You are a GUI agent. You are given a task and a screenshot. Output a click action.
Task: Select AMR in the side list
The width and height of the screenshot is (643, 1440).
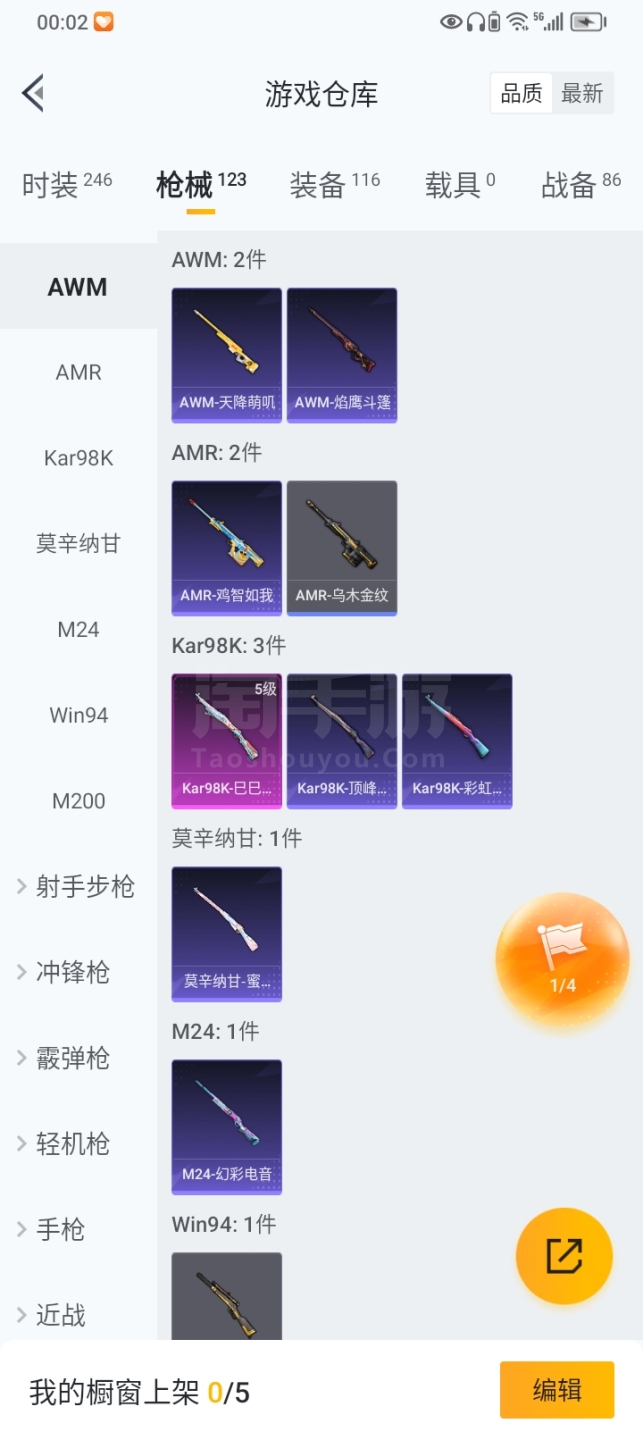pos(78,373)
